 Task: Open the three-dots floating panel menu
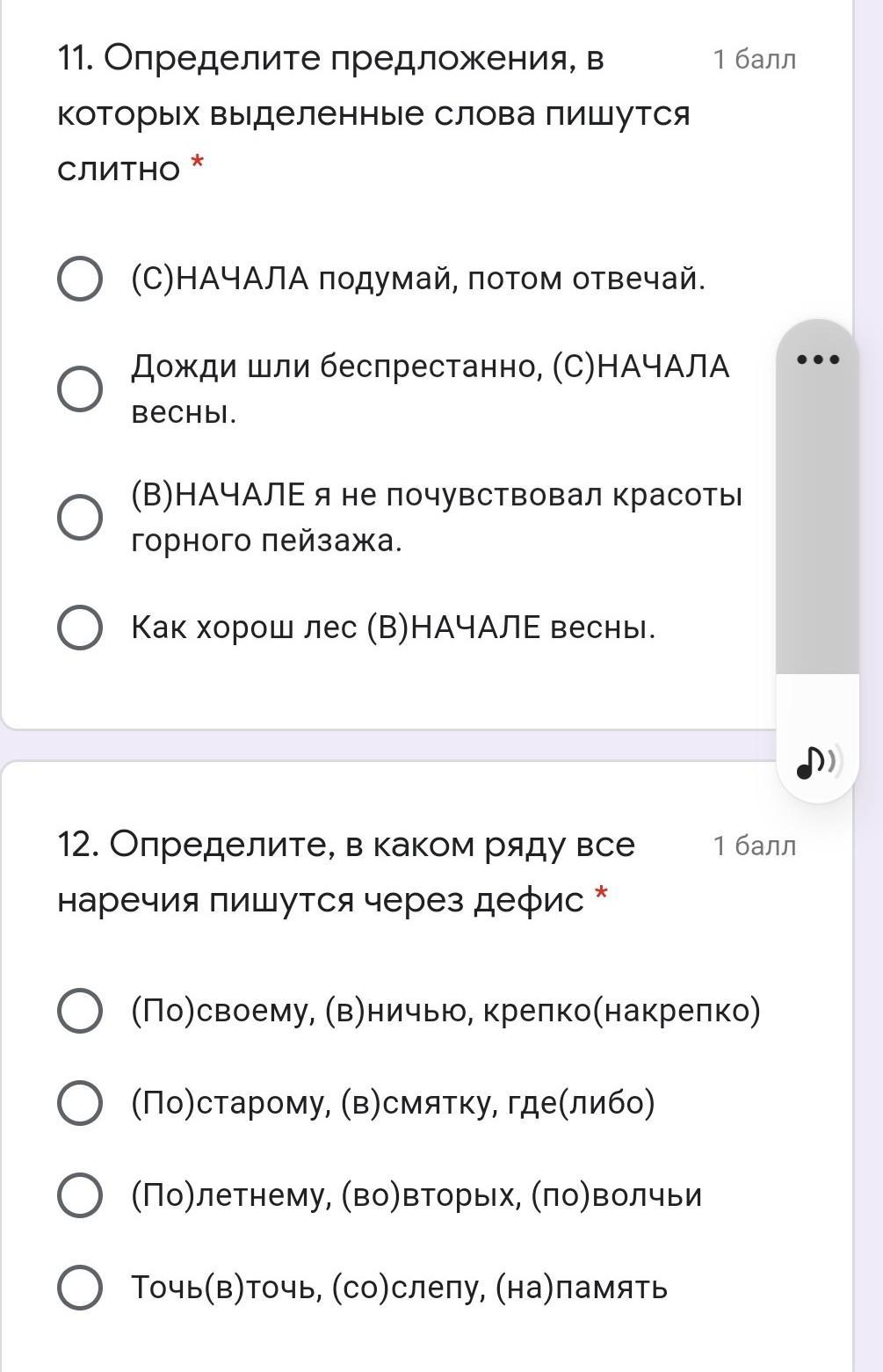tap(818, 359)
